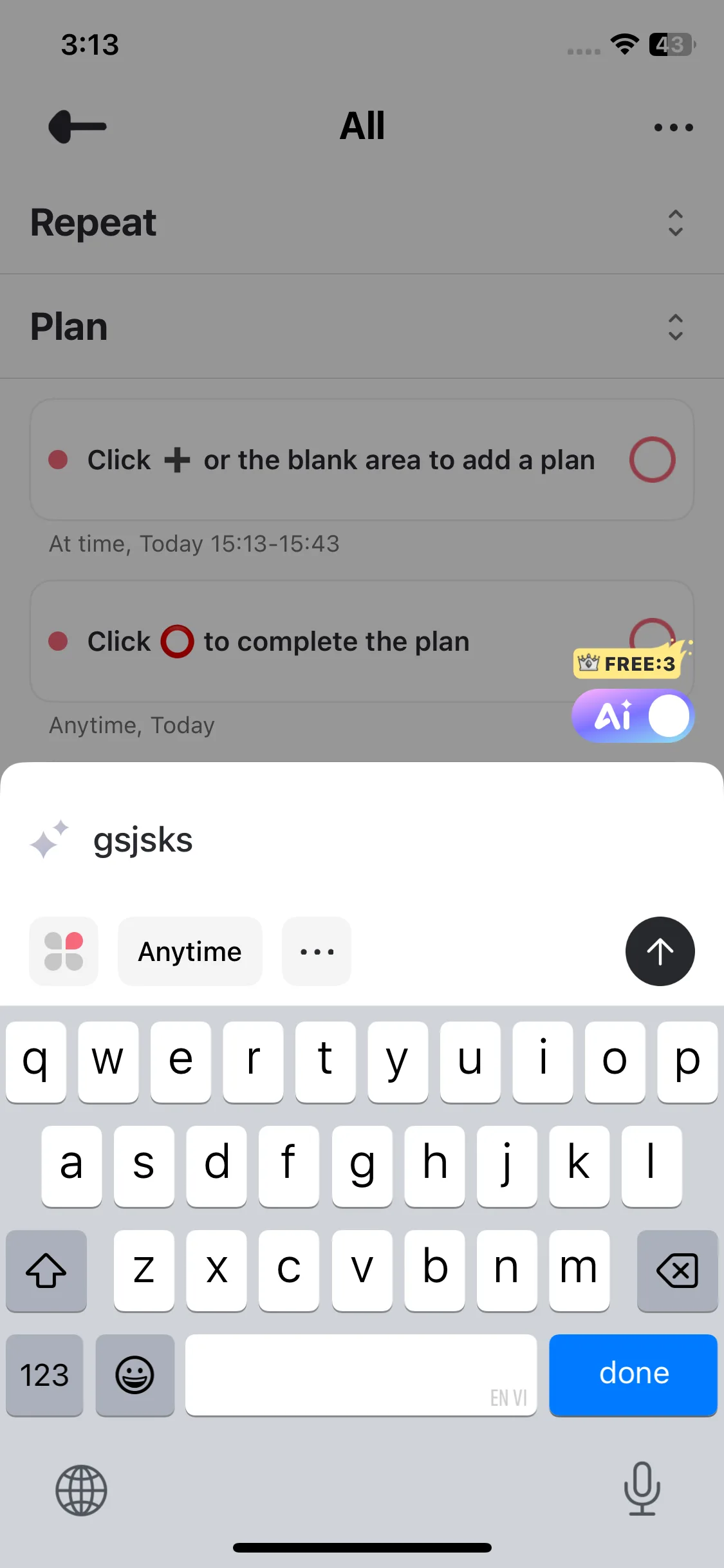Go back using the arrow icon
The image size is (724, 1568).
[x=78, y=126]
